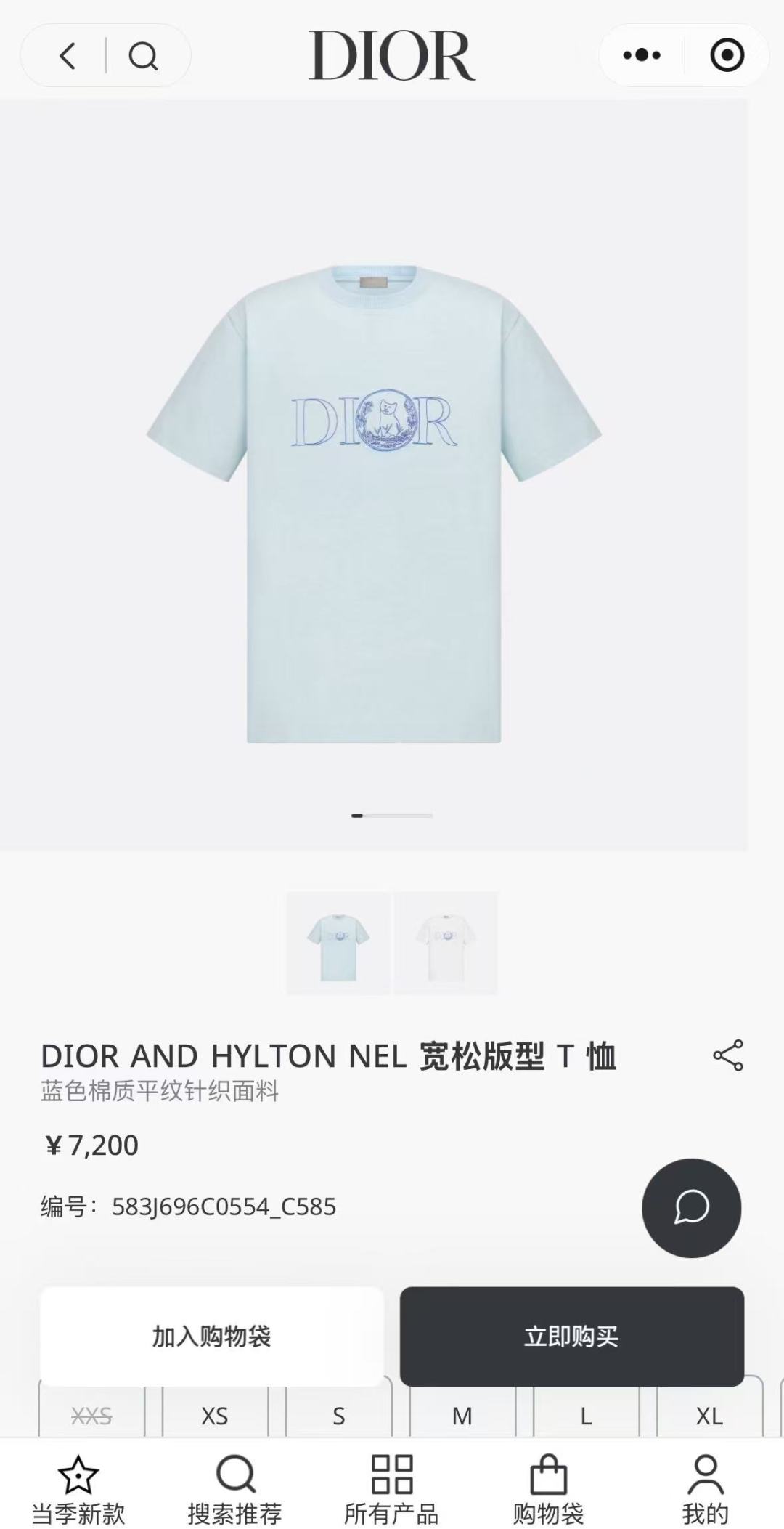784x1529 pixels.
Task: Close the mini program with the circle icon
Action: click(x=727, y=55)
